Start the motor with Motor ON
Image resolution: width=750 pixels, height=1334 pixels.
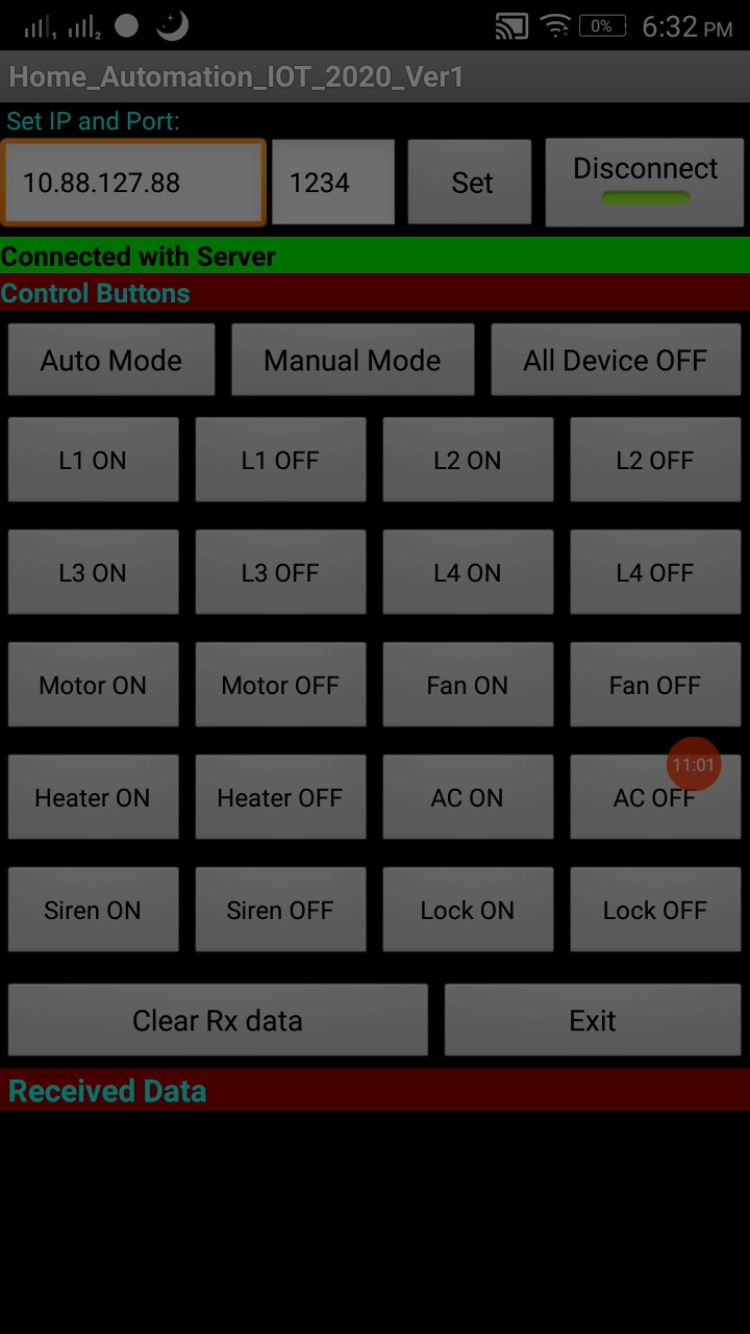point(93,685)
